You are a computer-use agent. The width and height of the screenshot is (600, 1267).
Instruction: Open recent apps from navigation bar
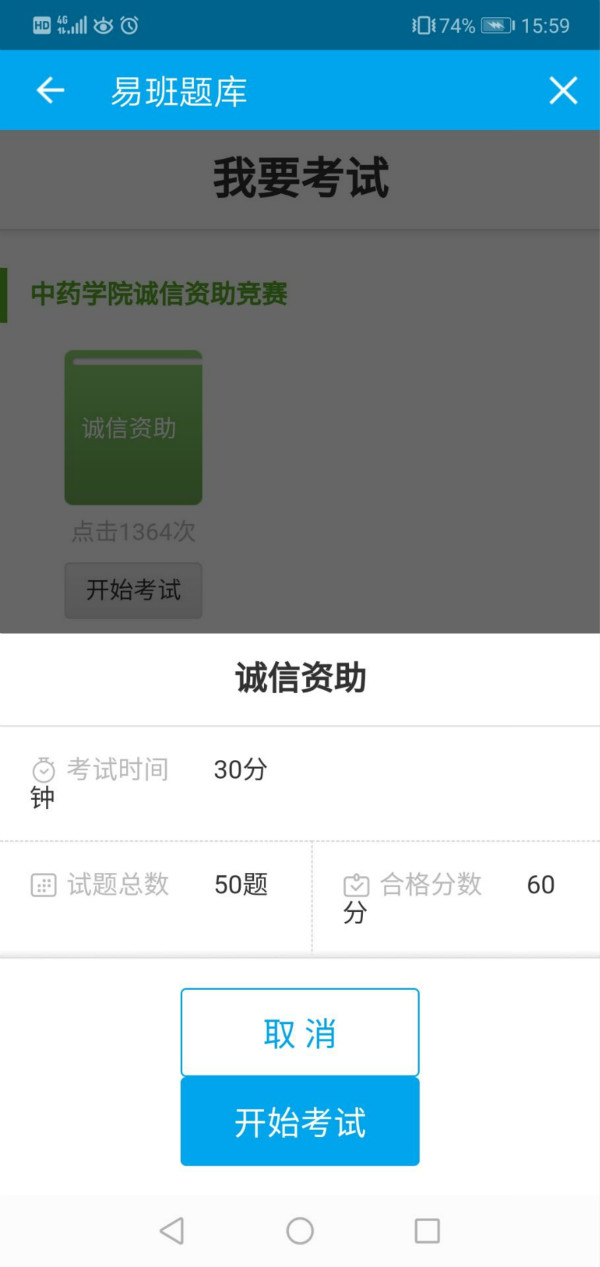pos(427,1231)
